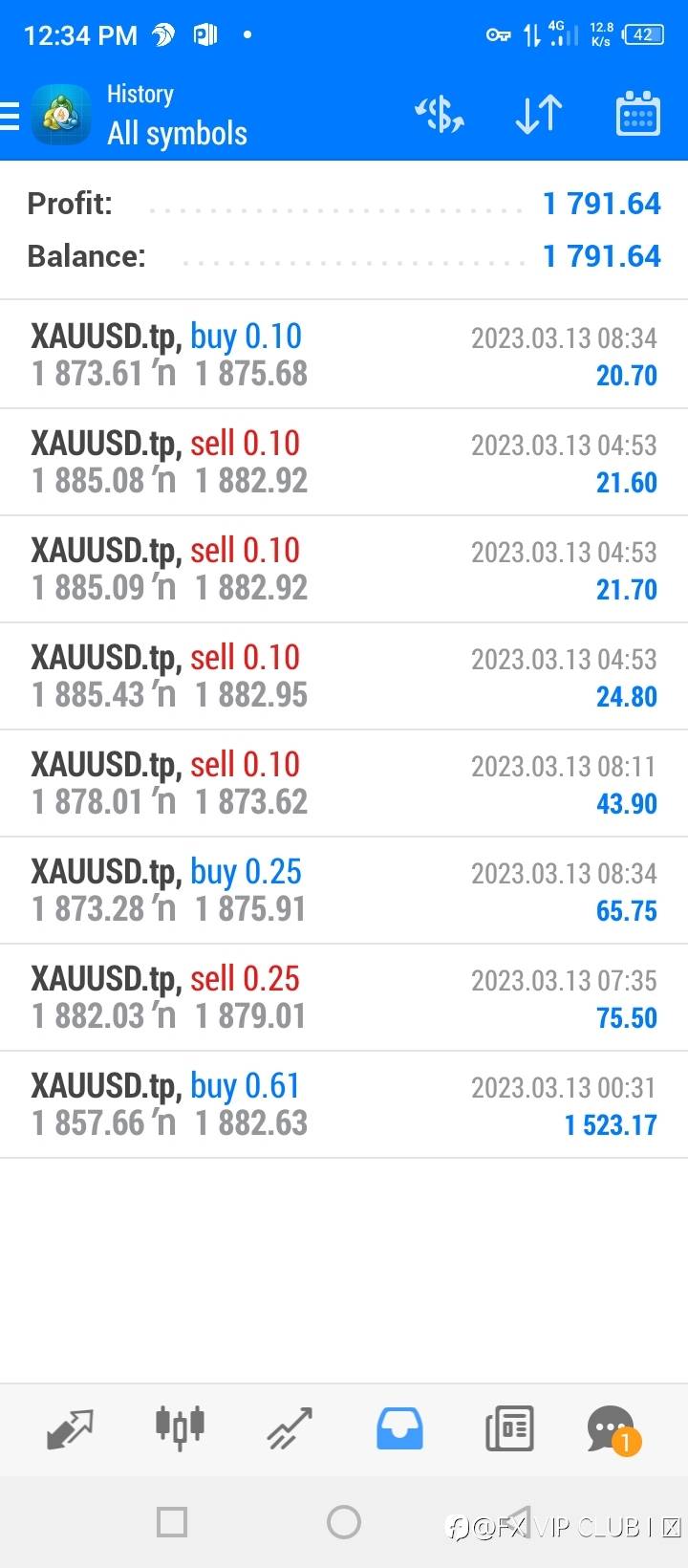Image resolution: width=688 pixels, height=1568 pixels.
Task: Open the calendar date range picker
Action: (637, 116)
